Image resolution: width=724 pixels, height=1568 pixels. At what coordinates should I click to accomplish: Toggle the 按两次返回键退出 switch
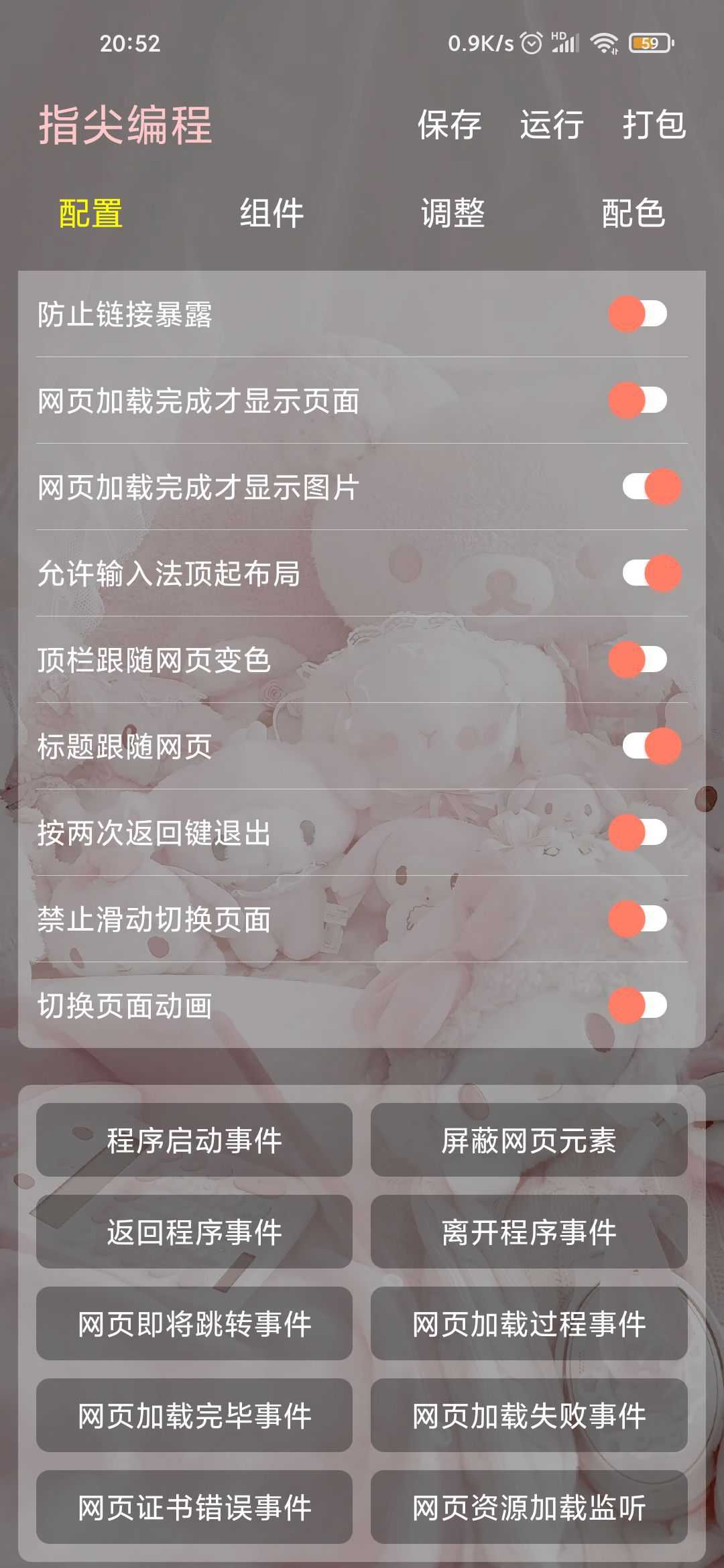[639, 832]
